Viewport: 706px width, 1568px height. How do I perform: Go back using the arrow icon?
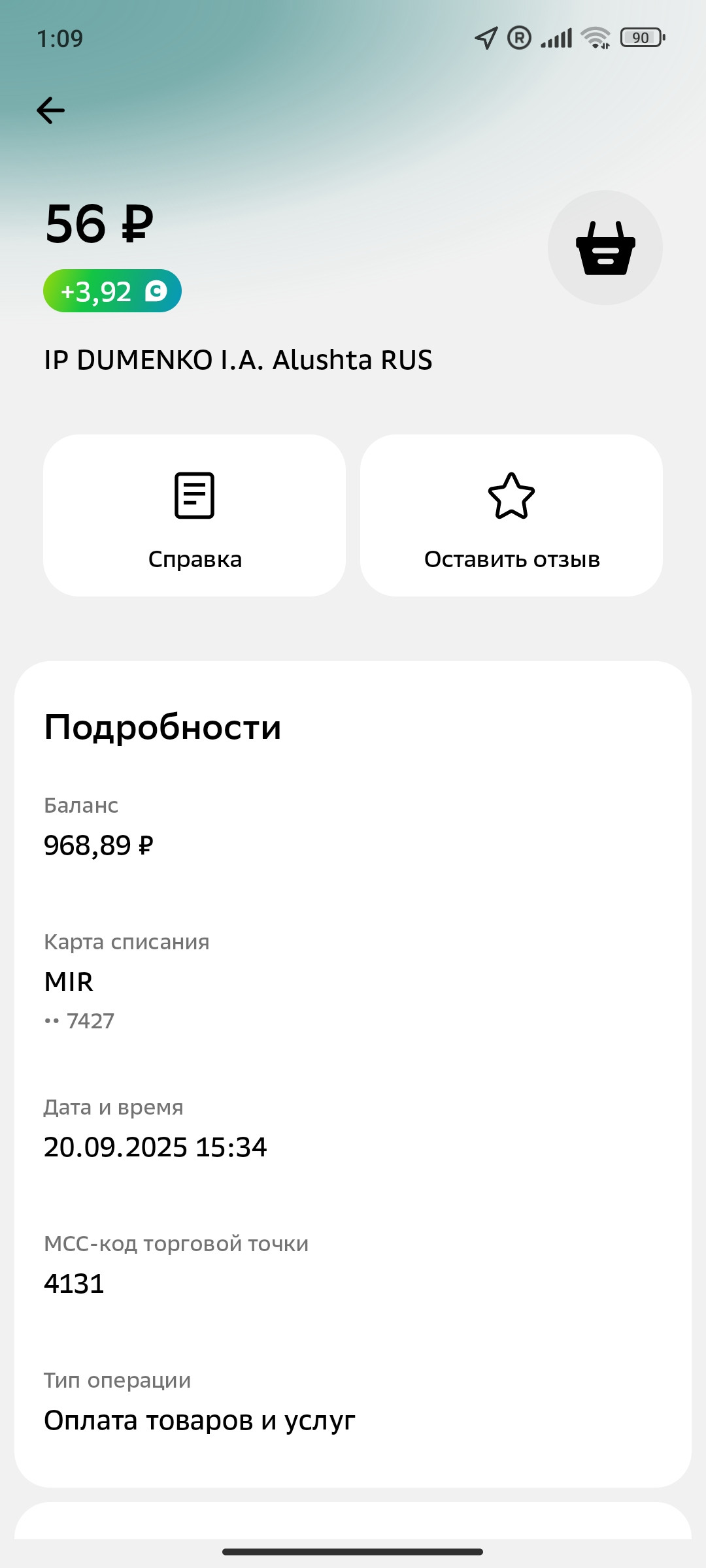[50, 110]
